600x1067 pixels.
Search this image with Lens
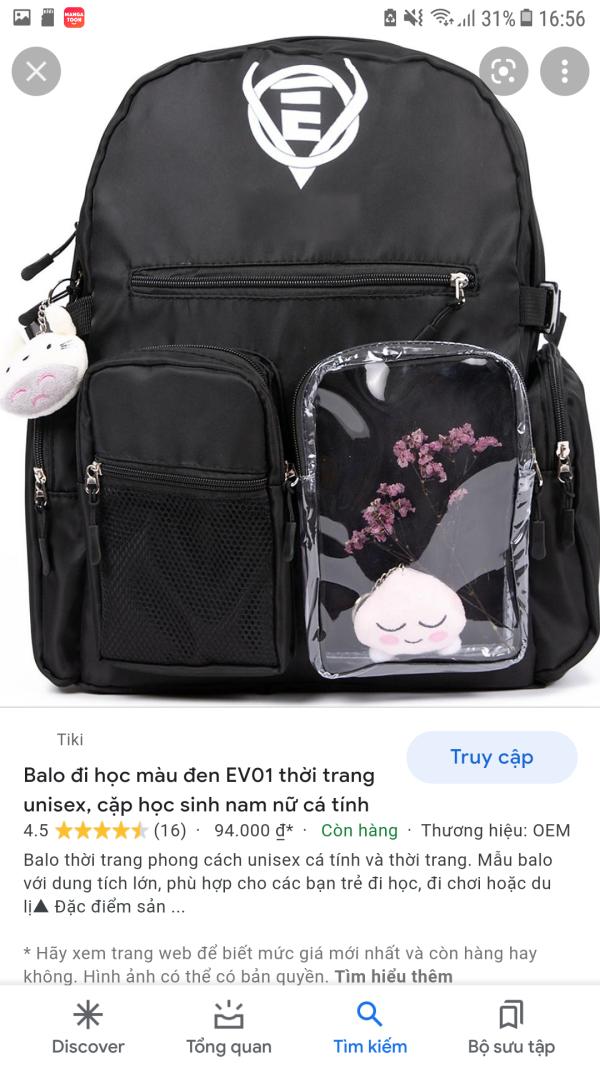pos(503,71)
